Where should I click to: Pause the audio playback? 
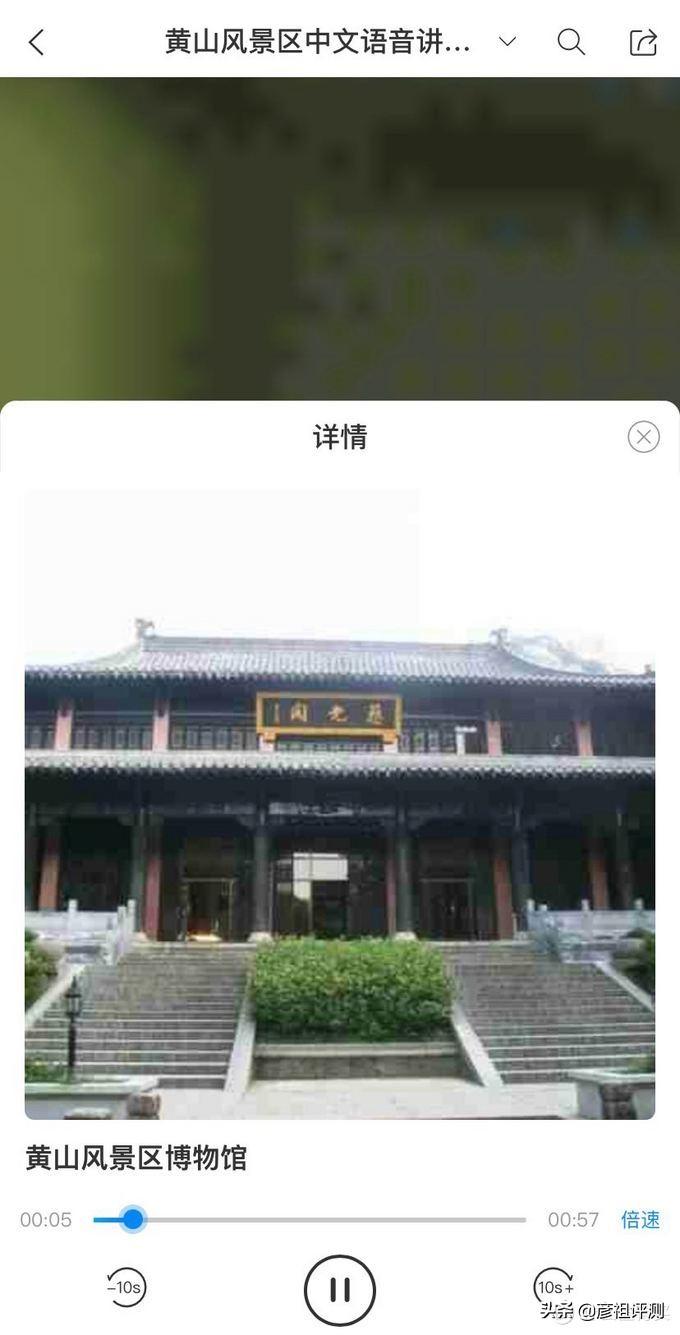pos(340,1290)
